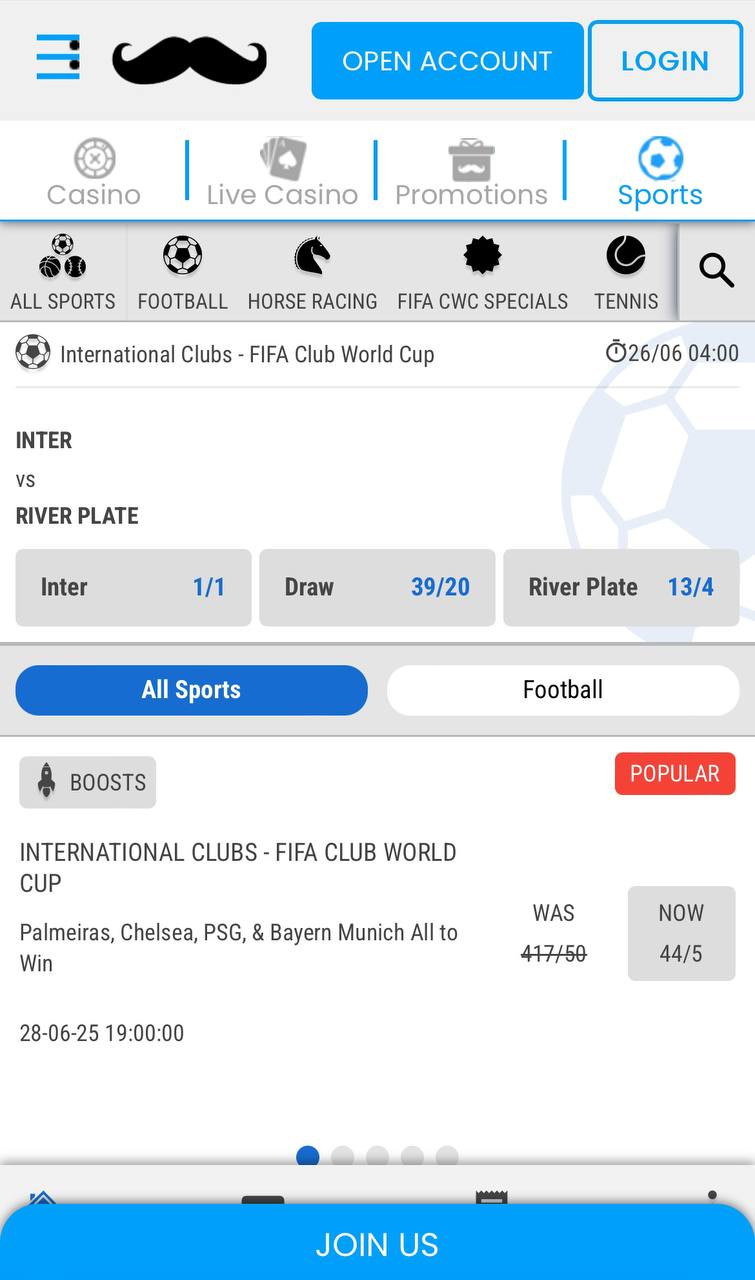Image resolution: width=755 pixels, height=1280 pixels.
Task: Show All Sports category
Action: (x=63, y=272)
